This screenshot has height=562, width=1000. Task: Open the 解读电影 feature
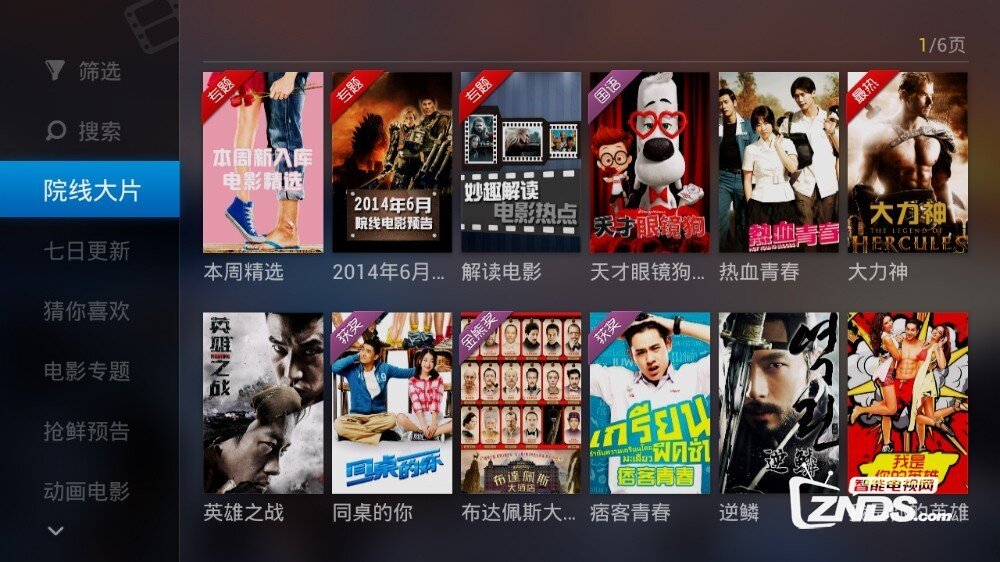tap(520, 162)
